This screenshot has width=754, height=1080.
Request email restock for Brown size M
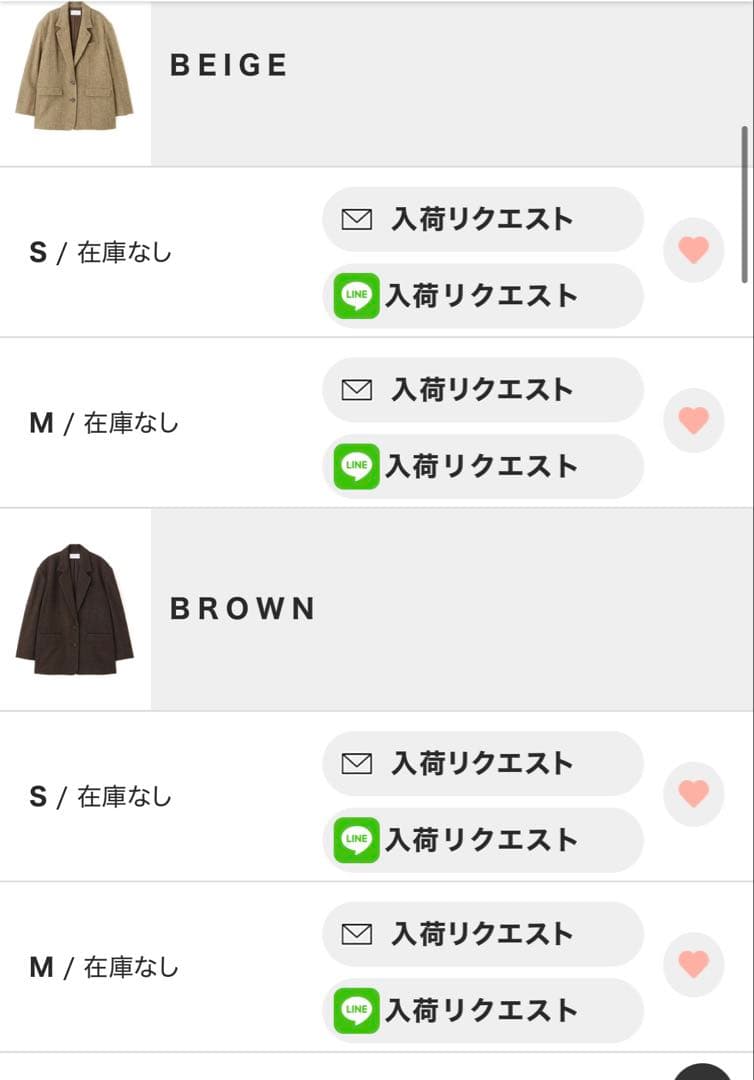[x=482, y=934]
